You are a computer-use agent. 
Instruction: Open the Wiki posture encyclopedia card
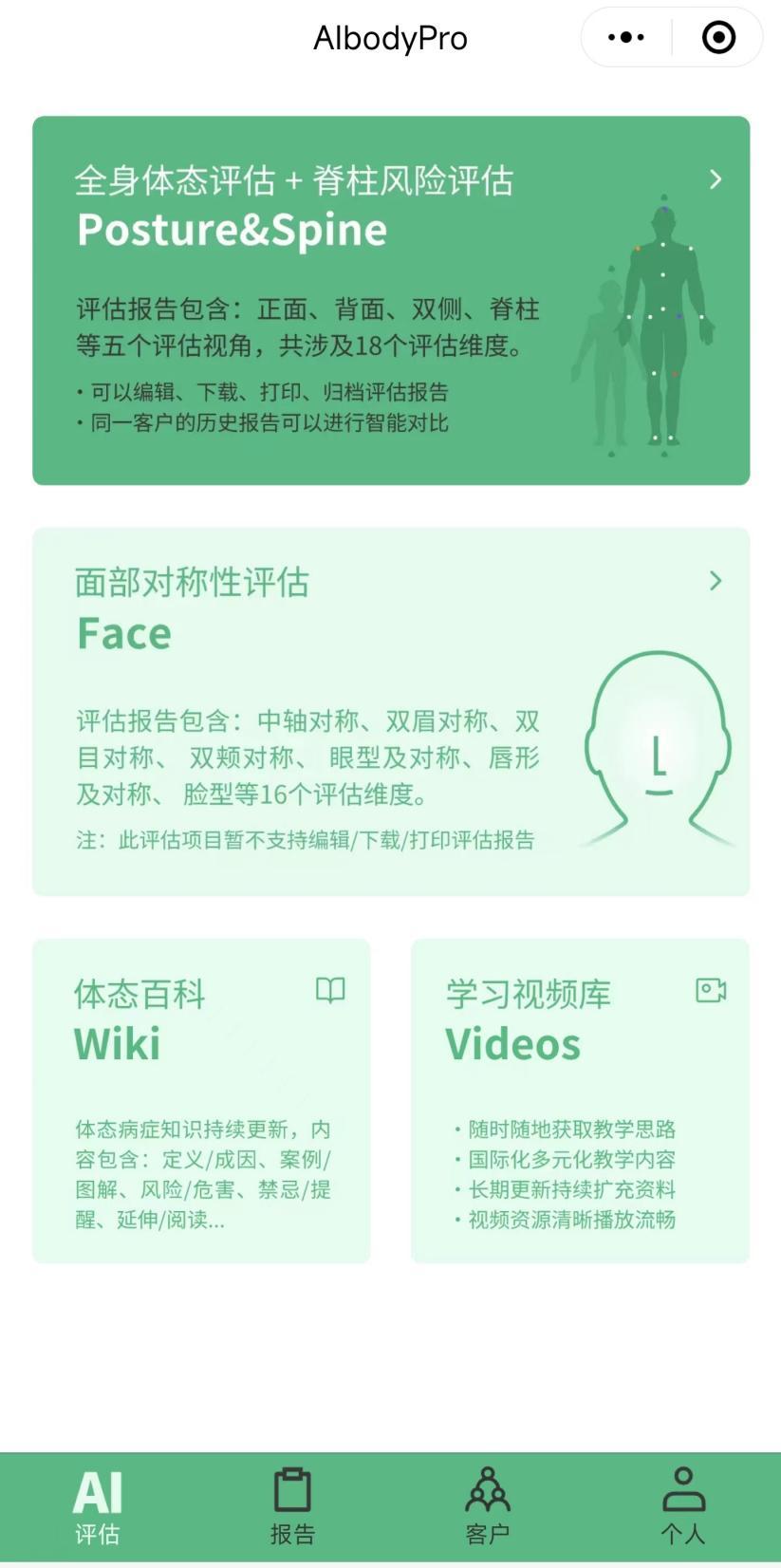(201, 1100)
